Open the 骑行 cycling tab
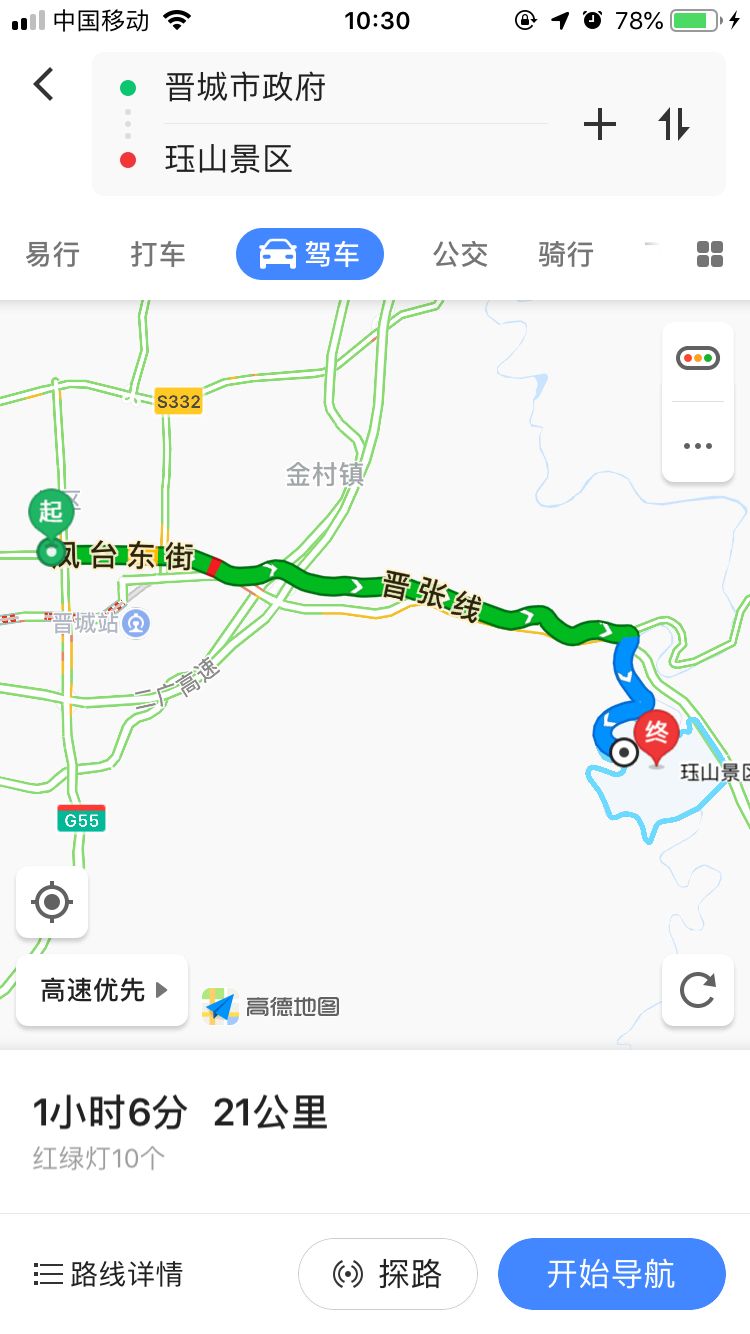This screenshot has width=750, height=1334. (564, 255)
